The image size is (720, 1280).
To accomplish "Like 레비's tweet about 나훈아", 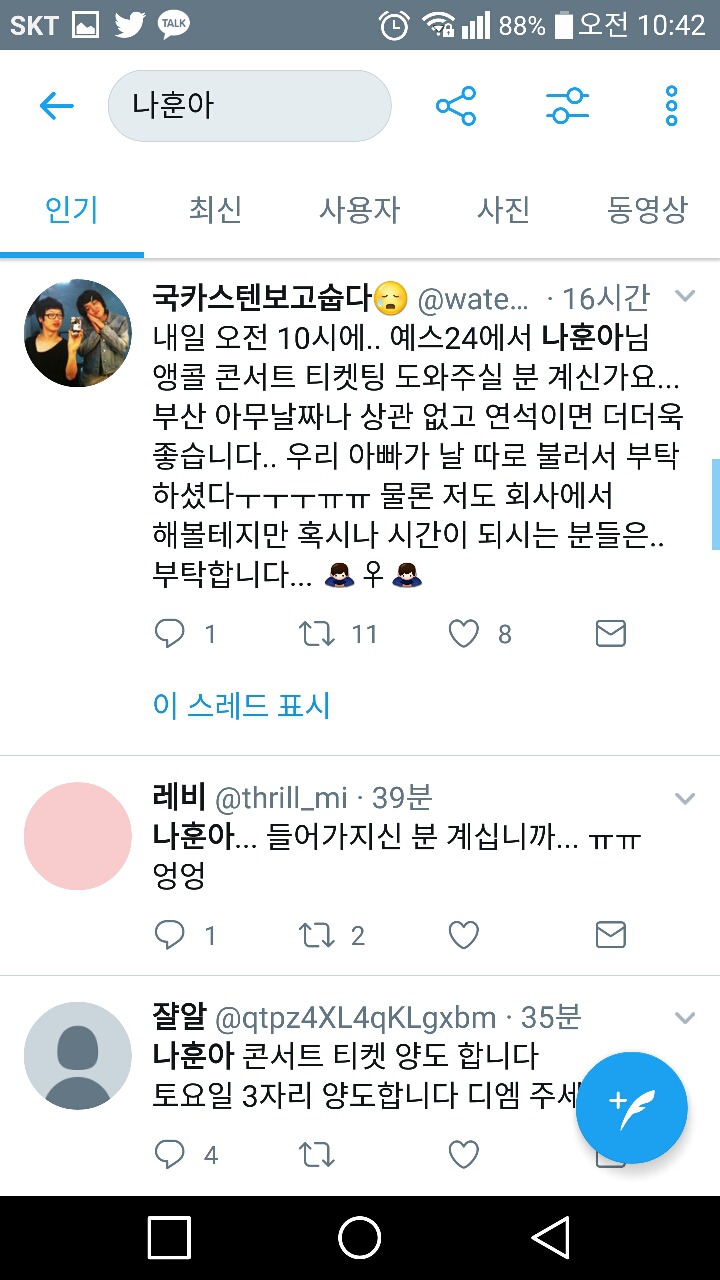I will (463, 935).
